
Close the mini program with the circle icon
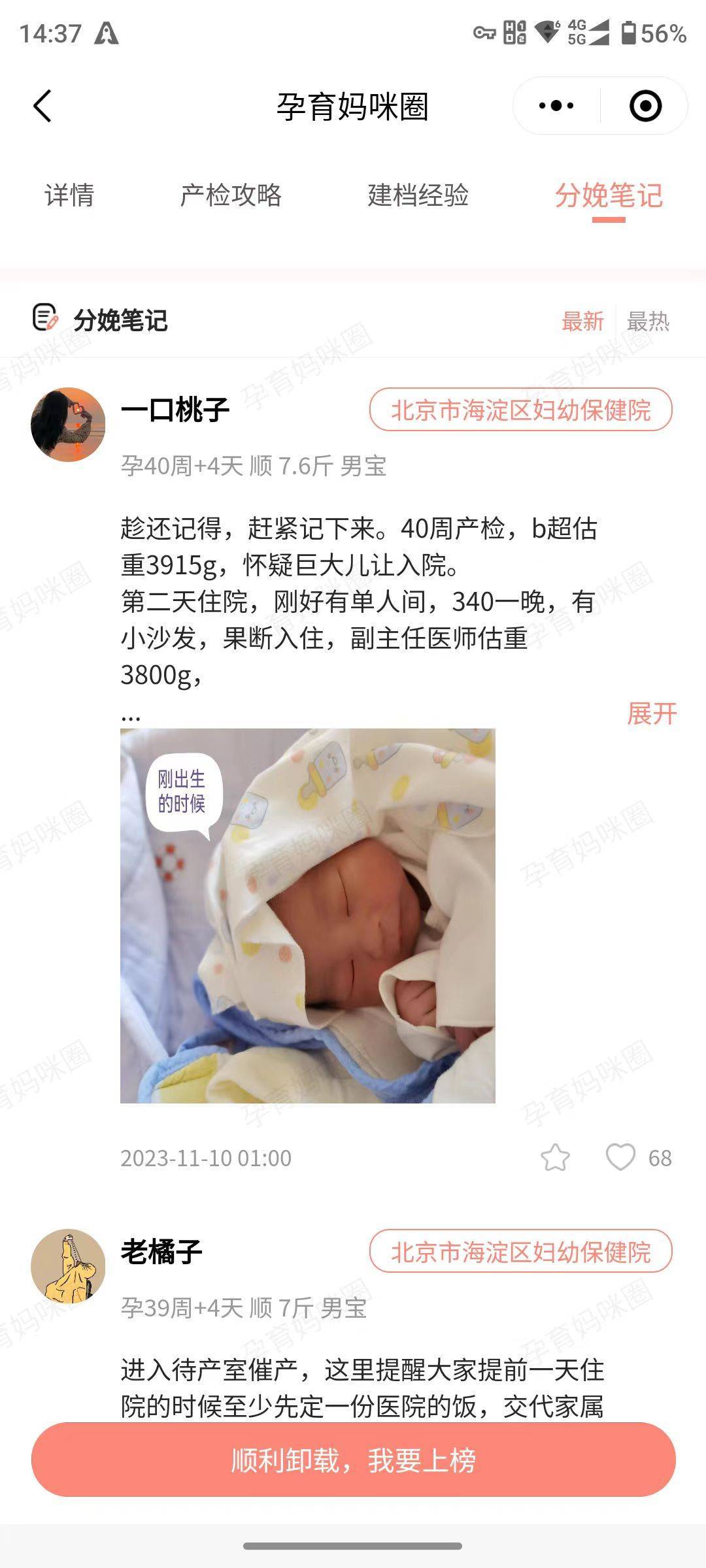(x=645, y=106)
